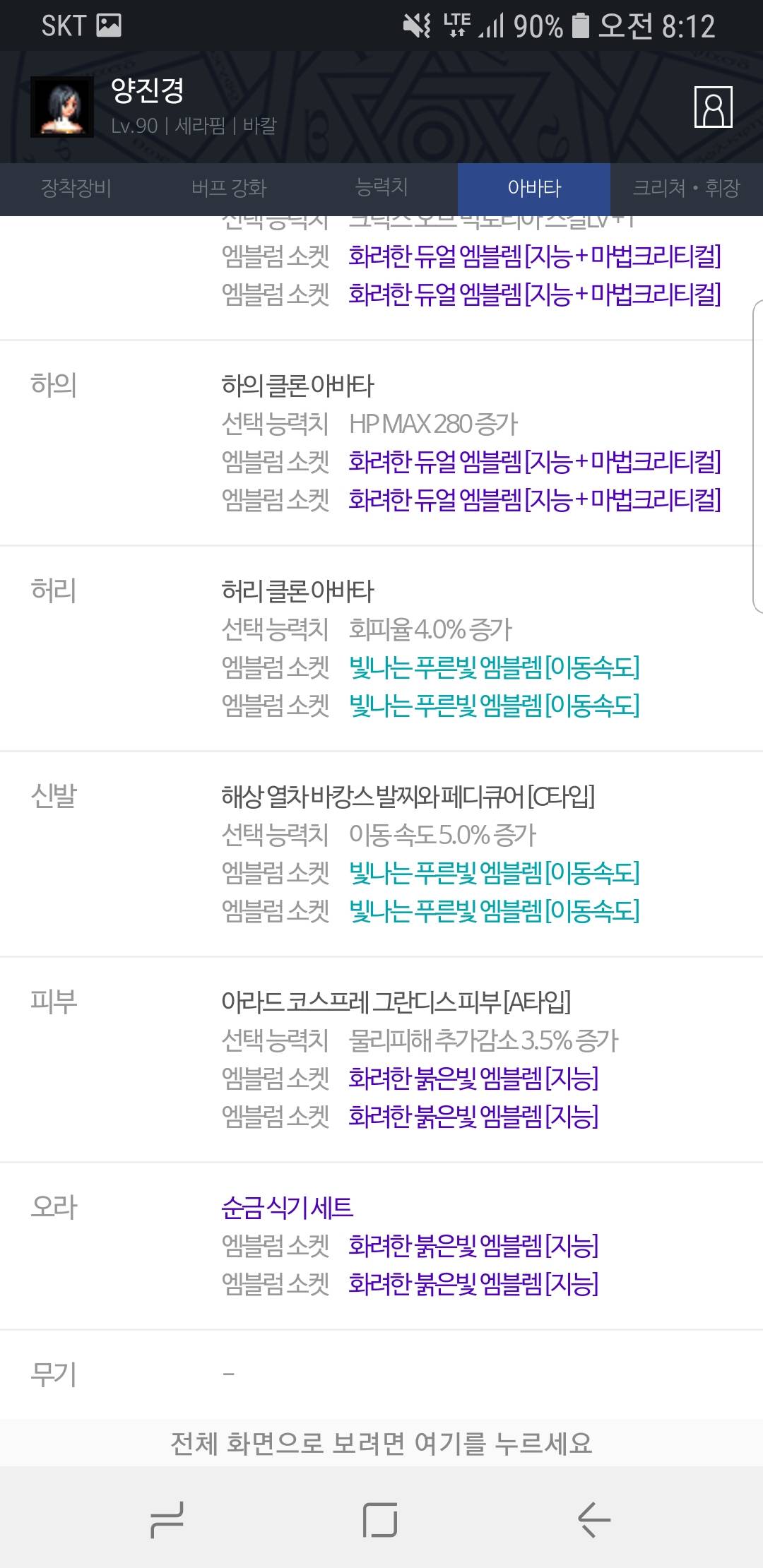
Task: Open the profile icon in the header
Action: click(x=713, y=107)
